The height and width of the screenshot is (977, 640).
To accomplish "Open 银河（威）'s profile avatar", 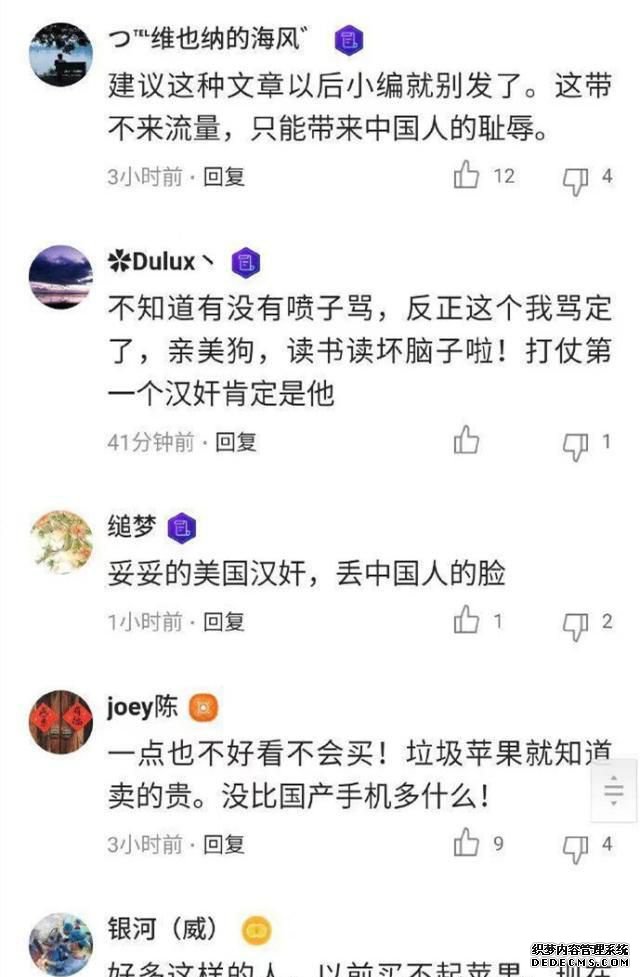I will [61, 943].
